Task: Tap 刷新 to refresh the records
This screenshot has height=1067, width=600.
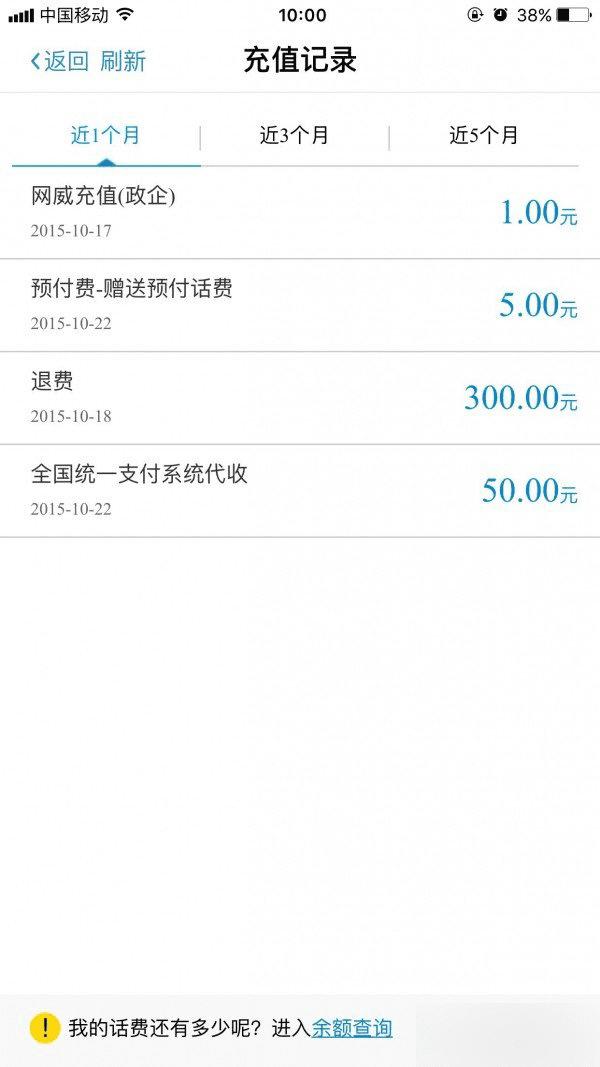Action: 123,61
